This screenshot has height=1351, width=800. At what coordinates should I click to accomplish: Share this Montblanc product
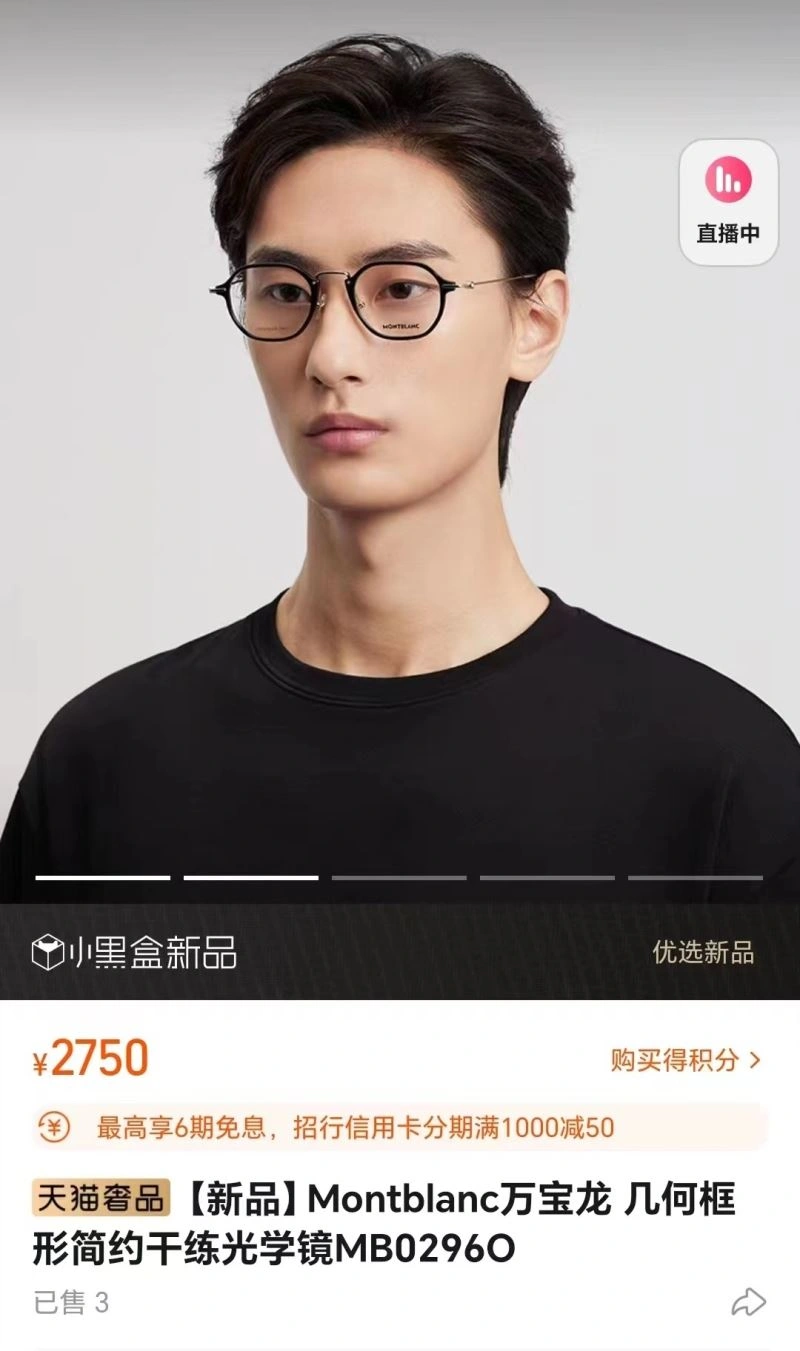pos(748,1302)
